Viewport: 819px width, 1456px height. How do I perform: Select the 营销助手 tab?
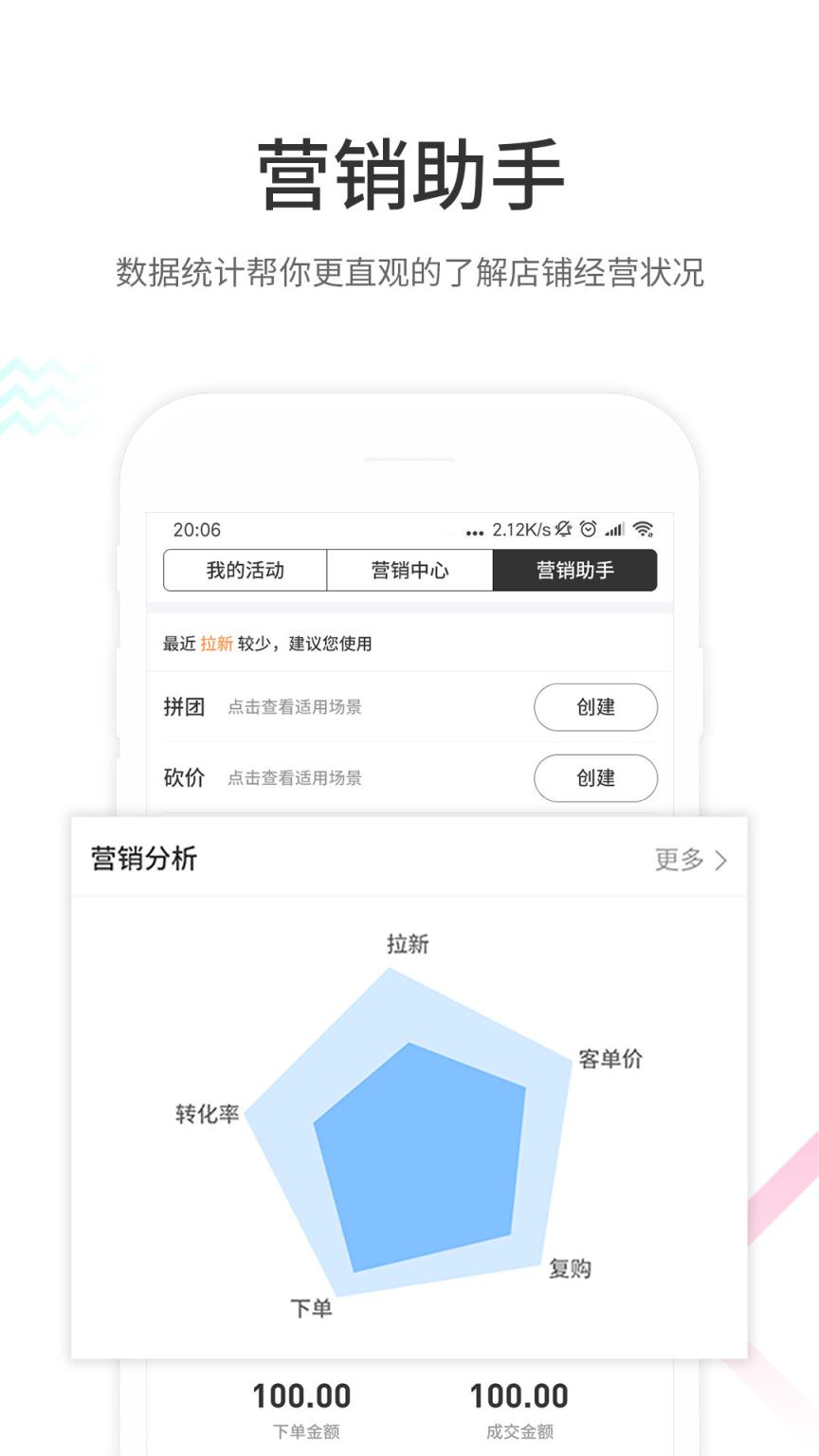click(x=574, y=571)
